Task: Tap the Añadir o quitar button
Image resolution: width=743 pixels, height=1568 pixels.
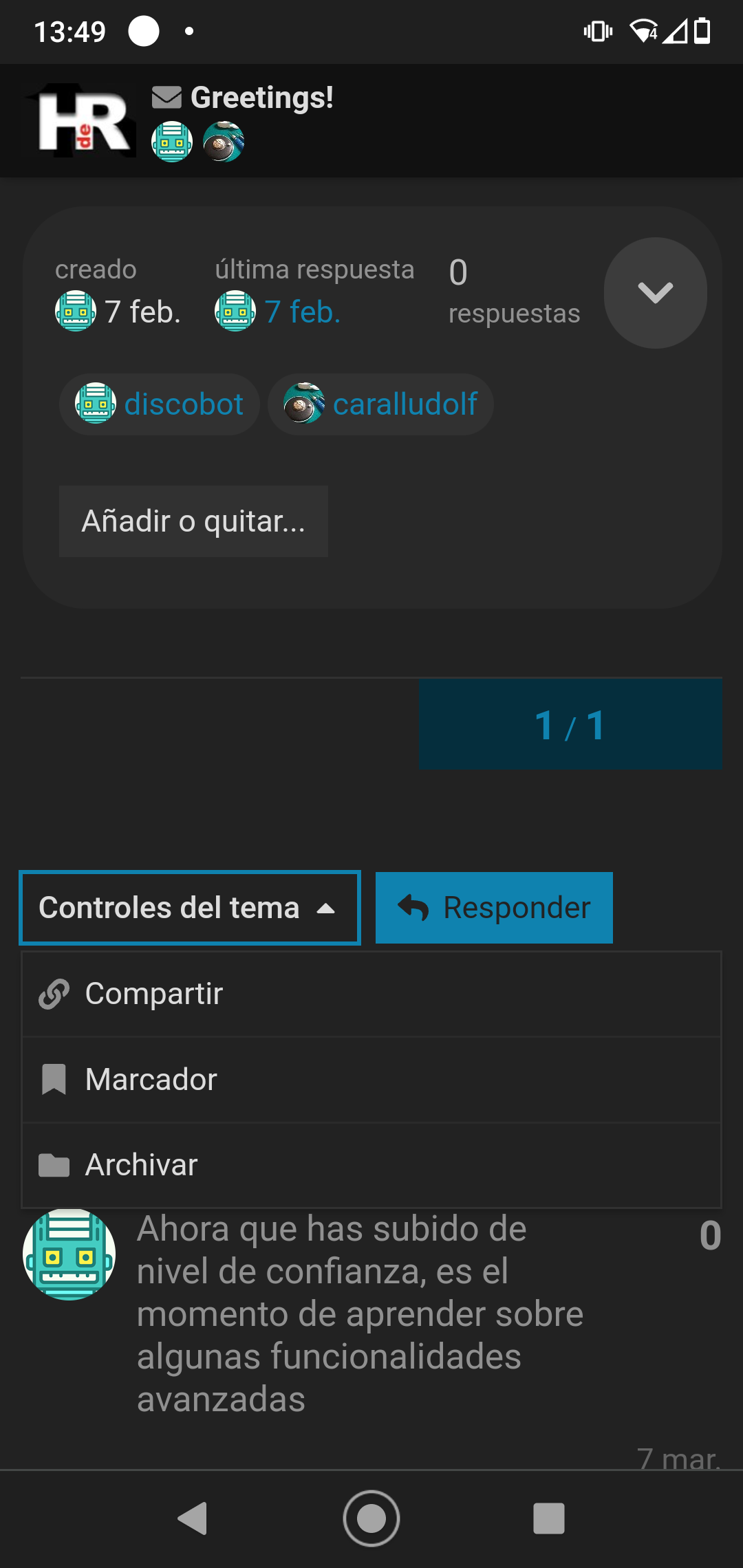Action: click(x=193, y=521)
